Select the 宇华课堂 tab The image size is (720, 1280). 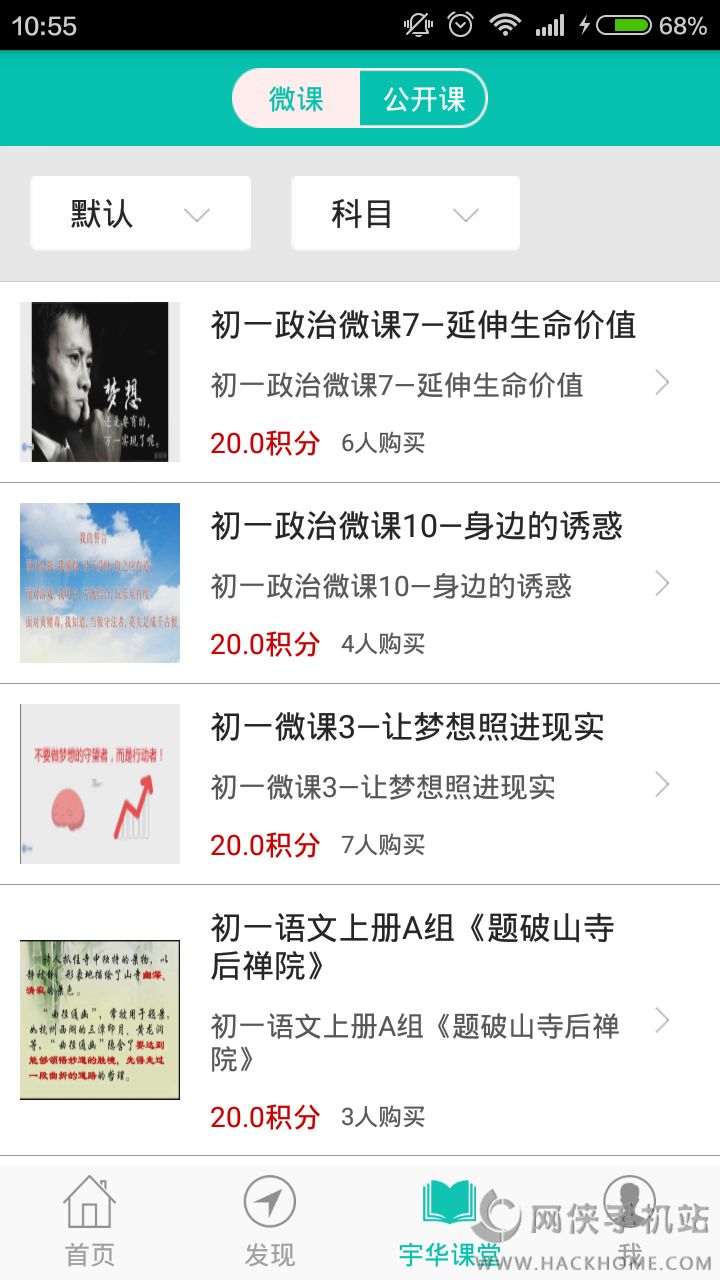coord(450,1222)
